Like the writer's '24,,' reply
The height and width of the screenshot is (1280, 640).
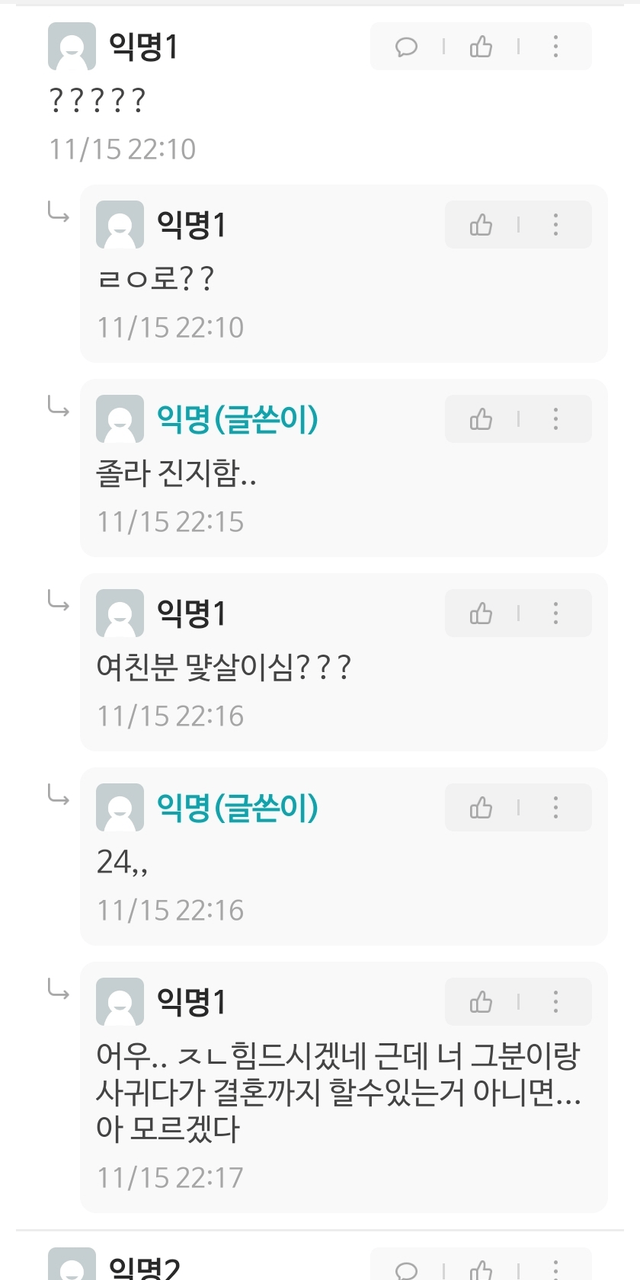(481, 807)
